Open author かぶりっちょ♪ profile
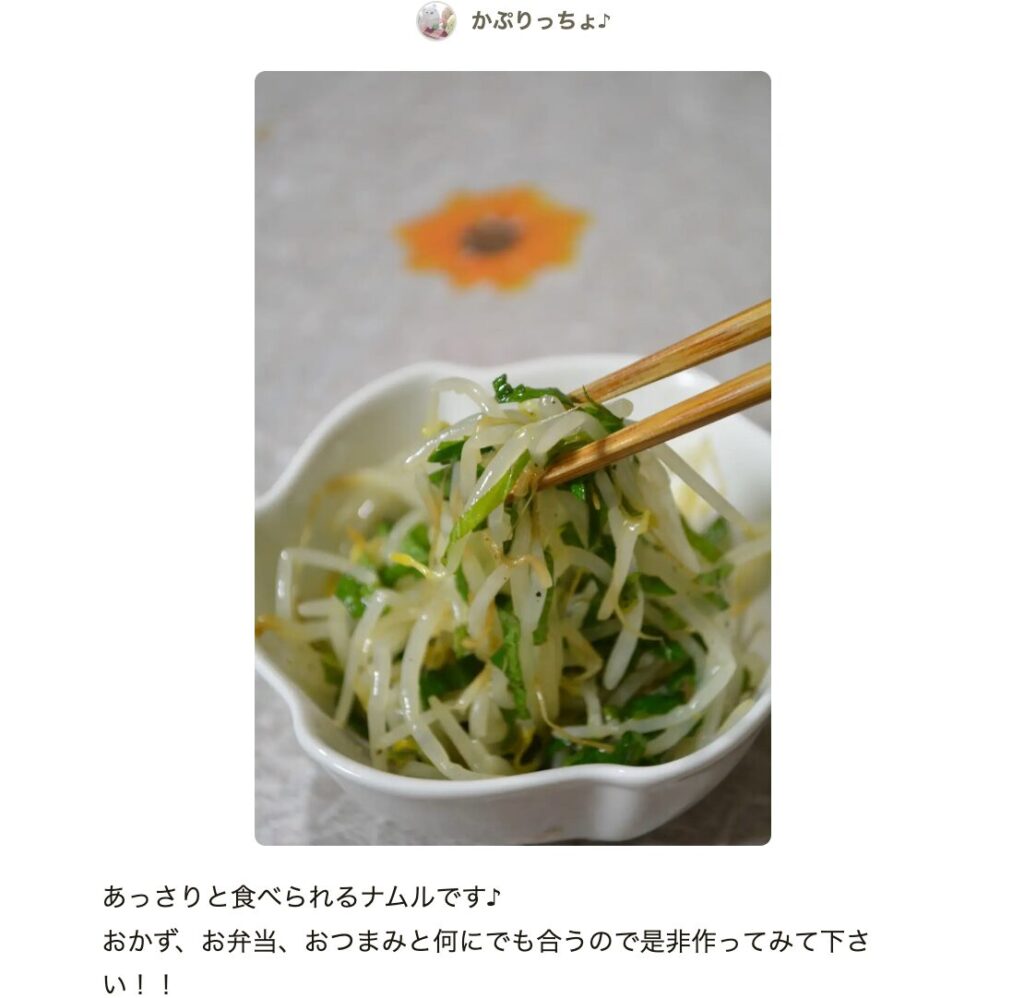This screenshot has height=998, width=1024. [x=539, y=21]
